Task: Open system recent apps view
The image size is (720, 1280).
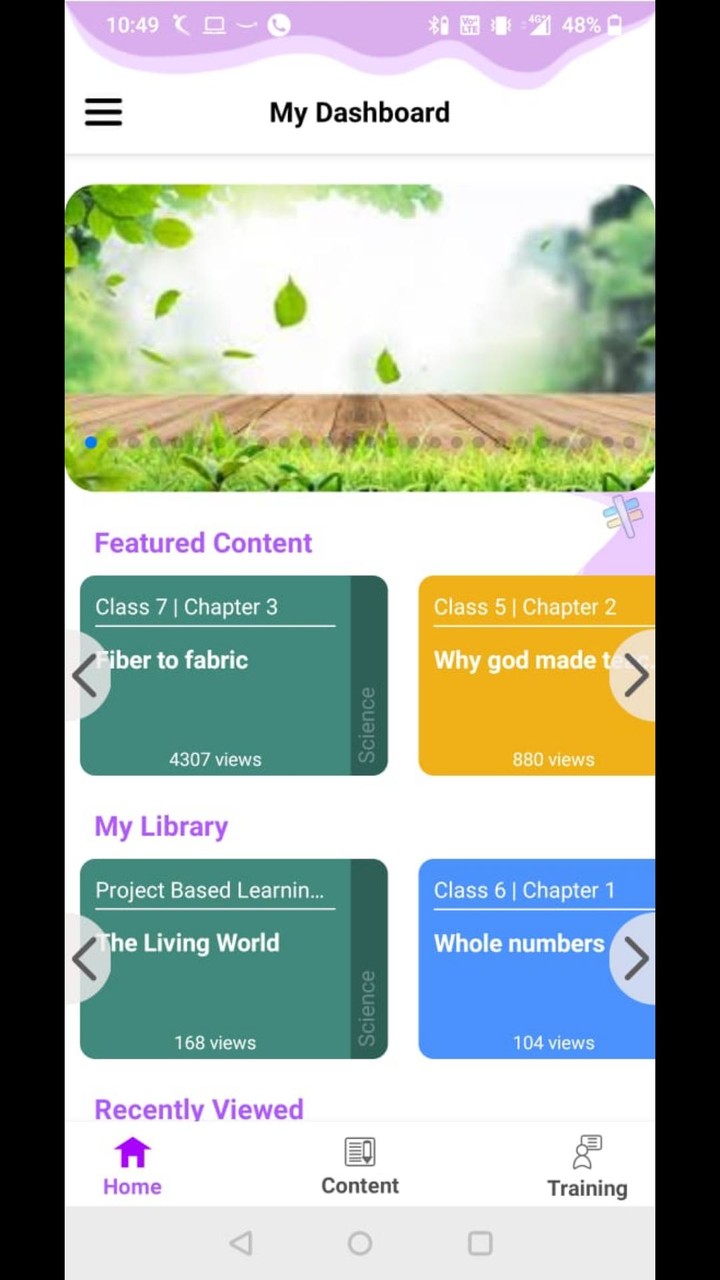Action: click(x=480, y=1243)
